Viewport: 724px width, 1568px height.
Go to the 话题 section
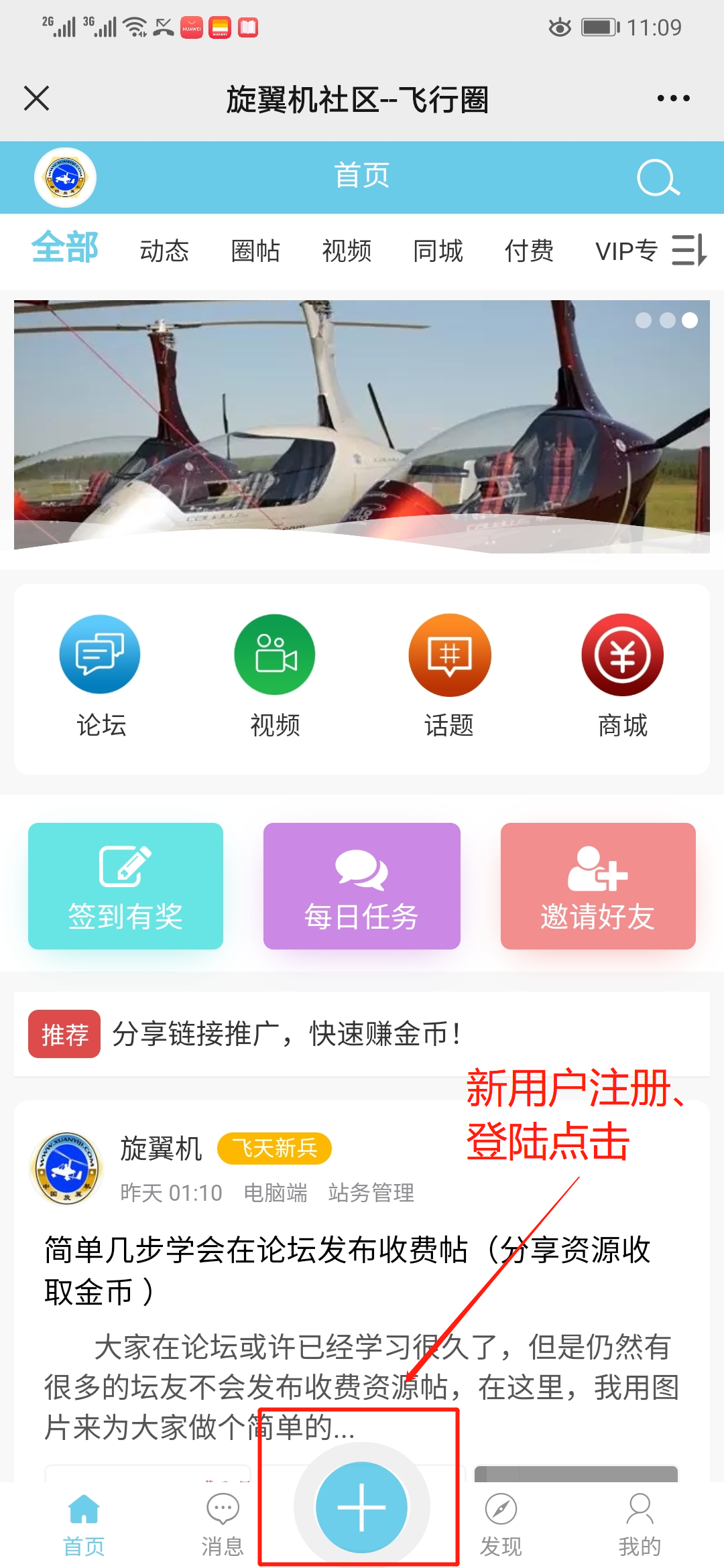pos(449,677)
